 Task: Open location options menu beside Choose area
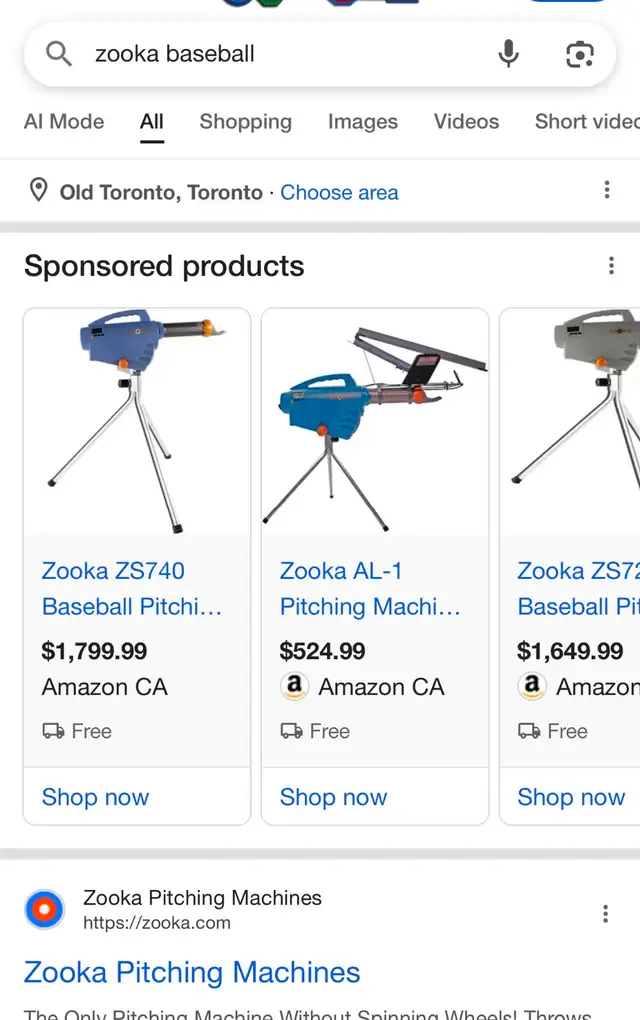coord(607,190)
